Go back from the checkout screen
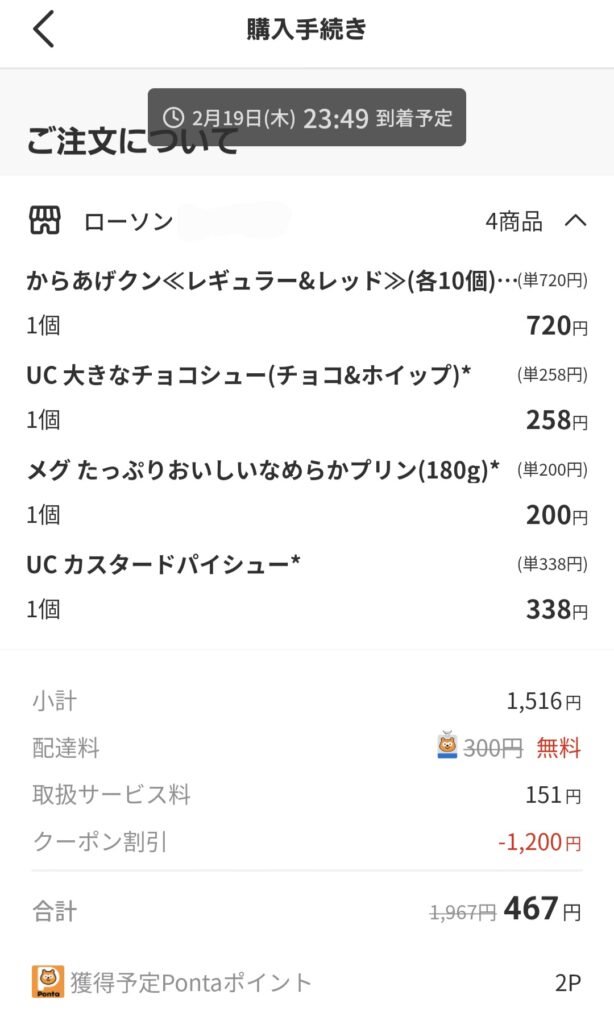 pyautogui.click(x=43, y=30)
